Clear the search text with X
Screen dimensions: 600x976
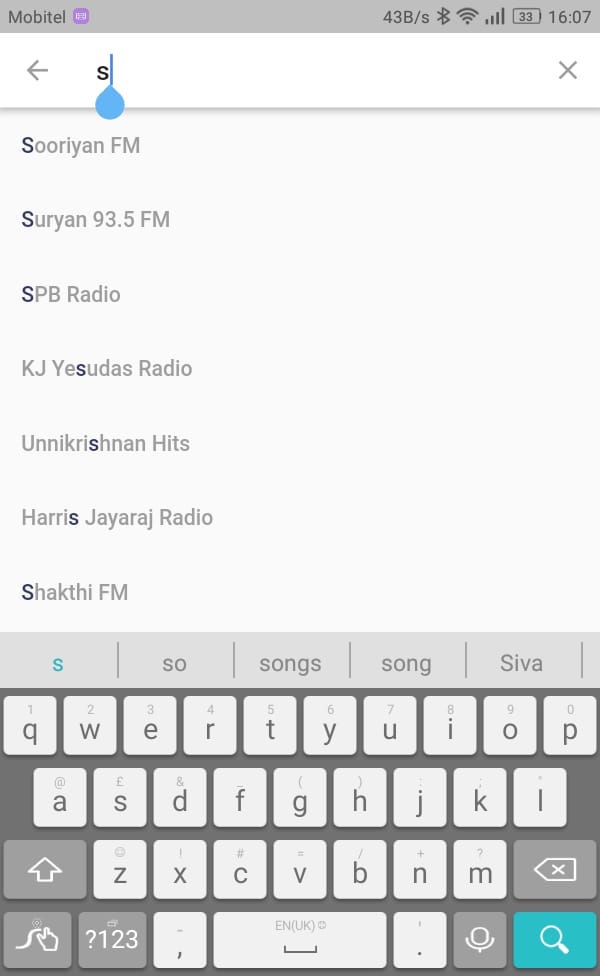click(x=567, y=70)
